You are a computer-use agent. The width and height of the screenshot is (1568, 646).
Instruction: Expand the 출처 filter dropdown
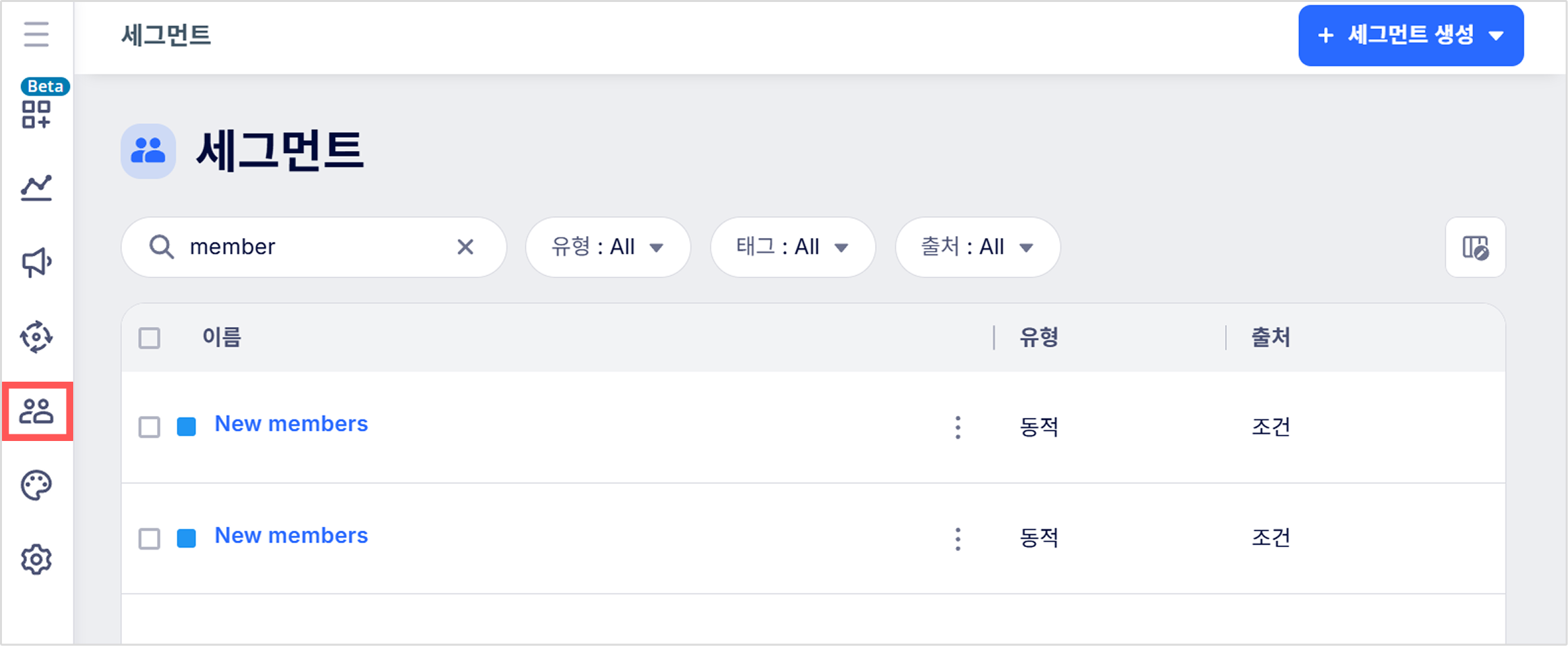[977, 247]
